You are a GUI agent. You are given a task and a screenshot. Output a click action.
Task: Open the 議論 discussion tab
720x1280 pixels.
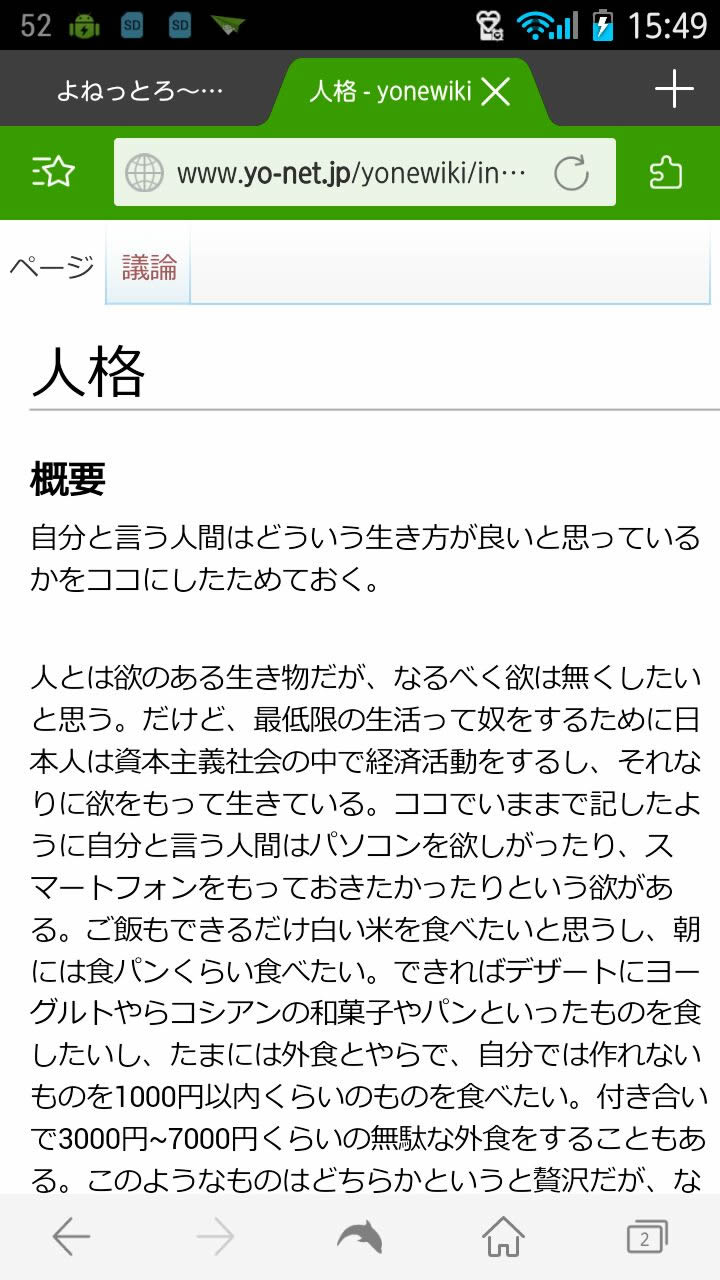[149, 267]
